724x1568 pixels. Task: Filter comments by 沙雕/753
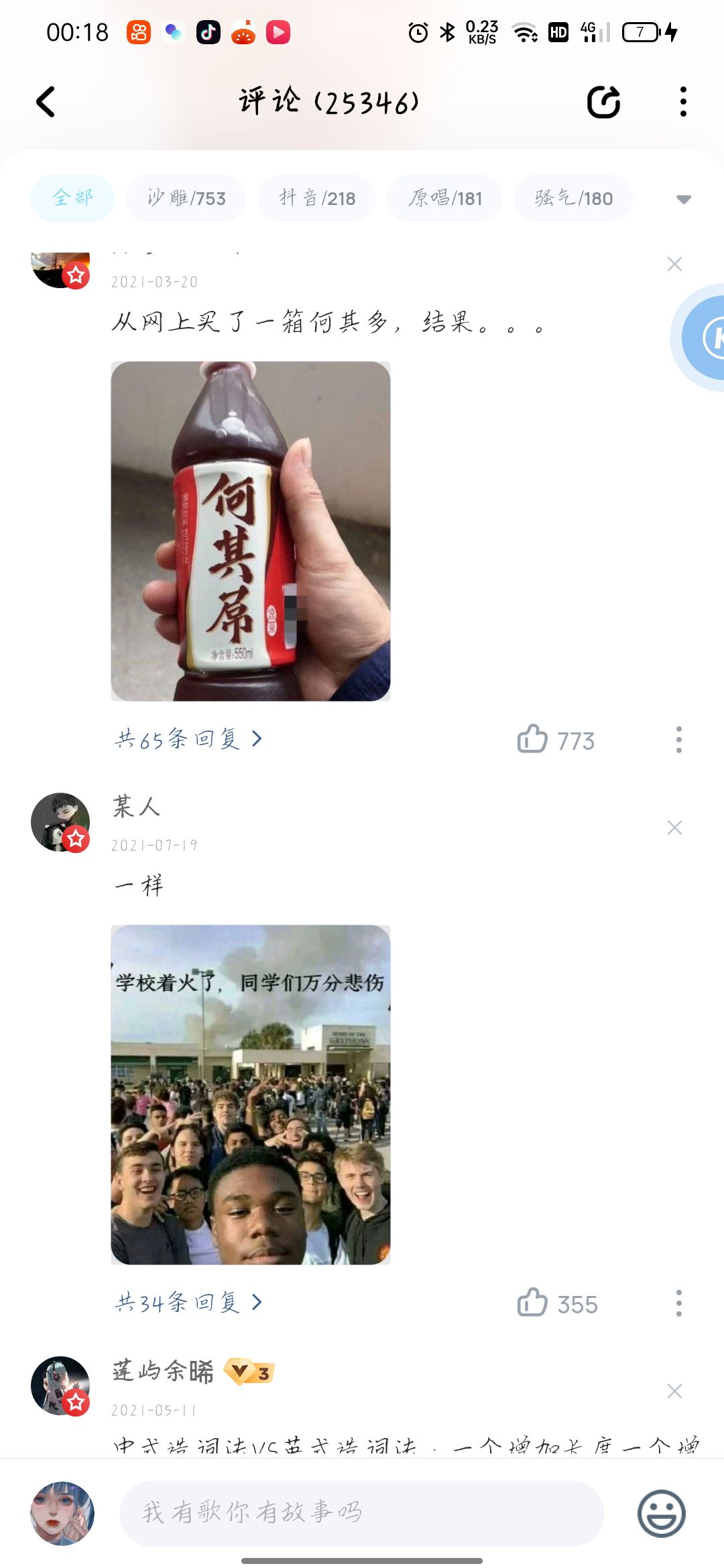point(186,198)
